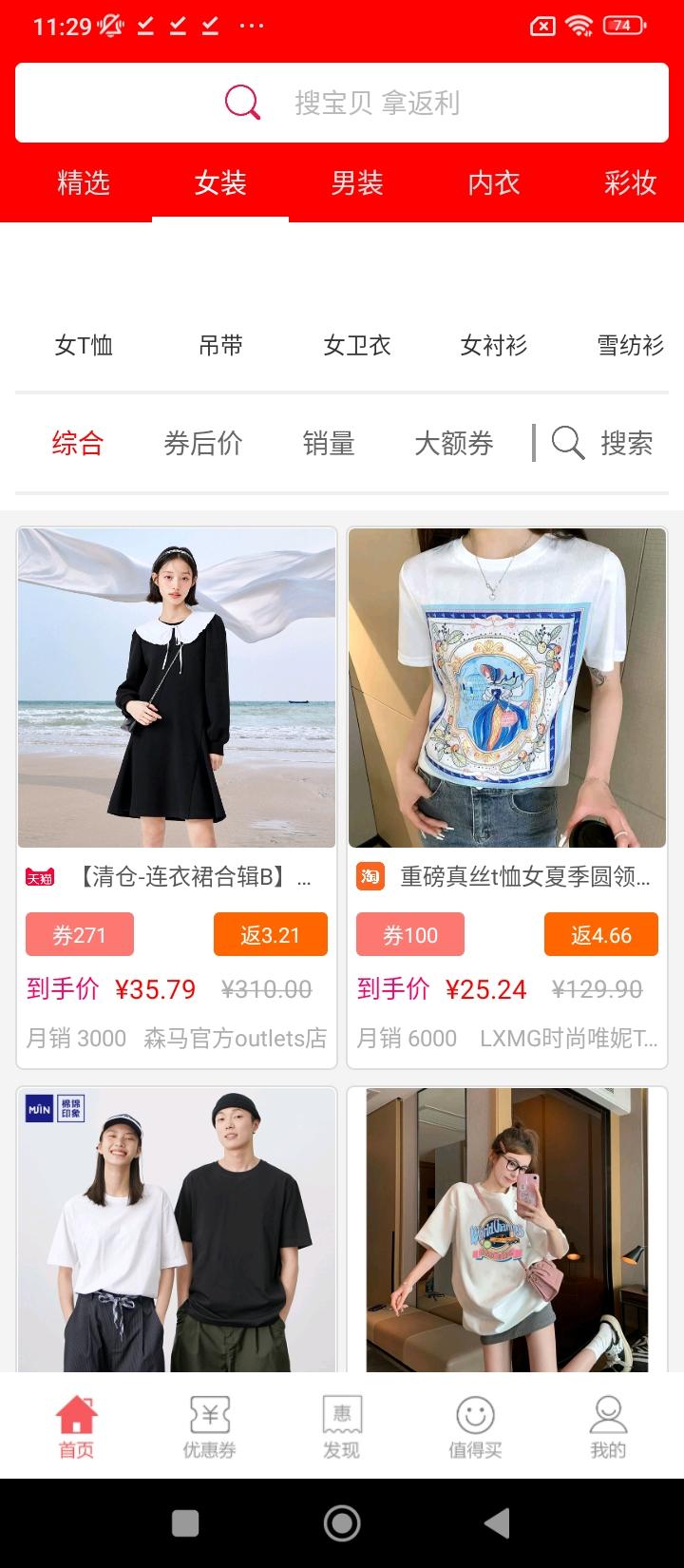Viewport: 684px width, 1568px height.
Task: Choose the 雪纺衫 subcategory
Action: [629, 345]
